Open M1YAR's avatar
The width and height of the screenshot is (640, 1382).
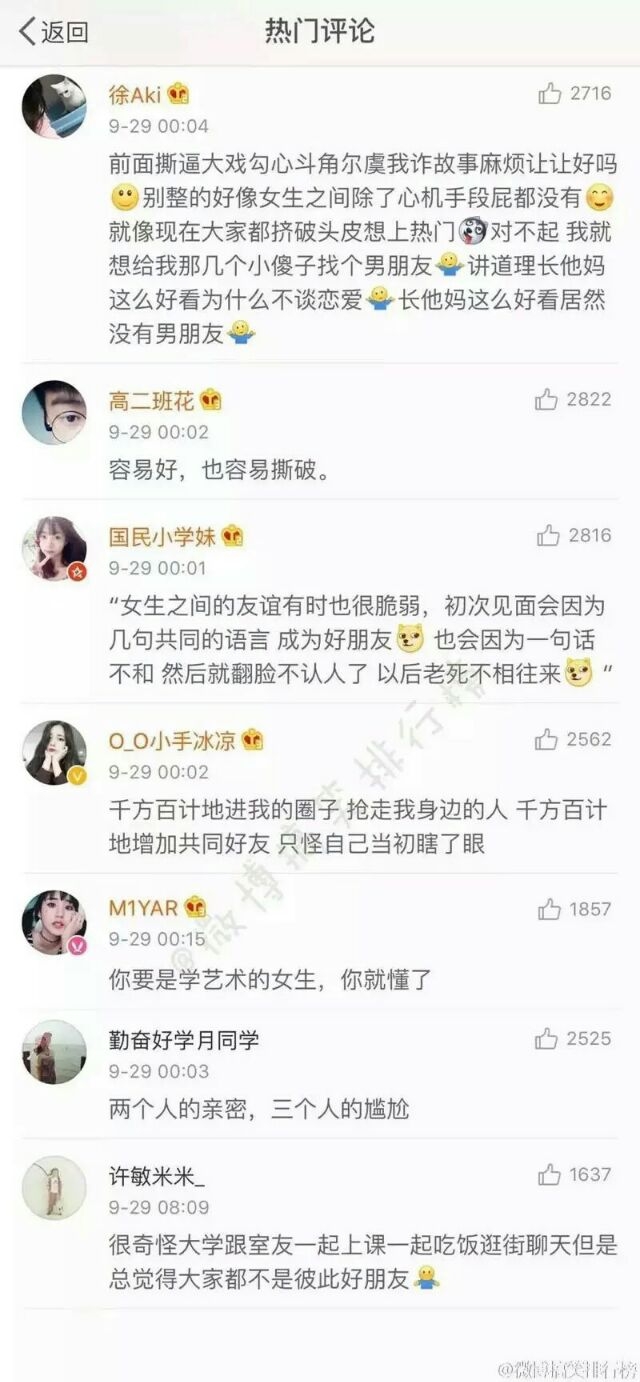54,922
